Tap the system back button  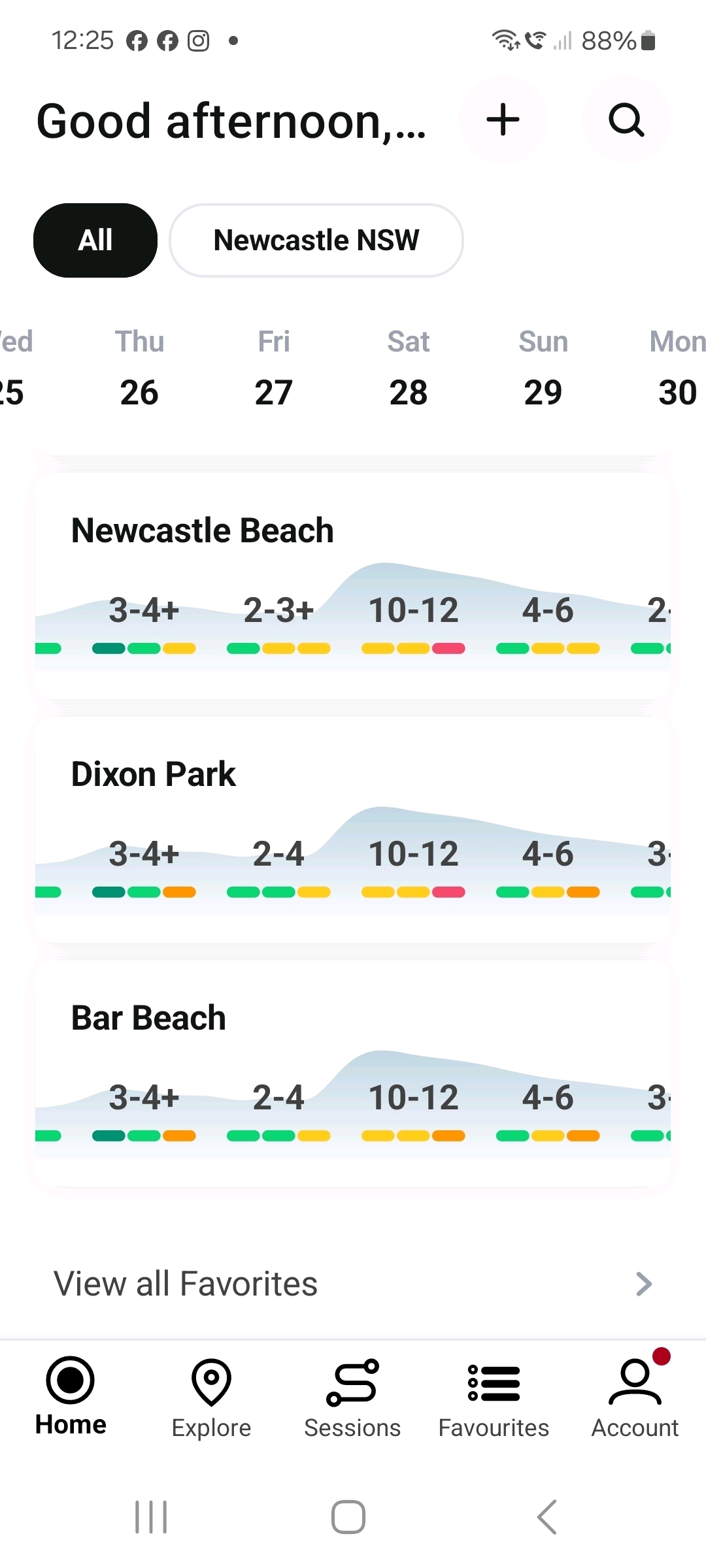(x=546, y=1516)
